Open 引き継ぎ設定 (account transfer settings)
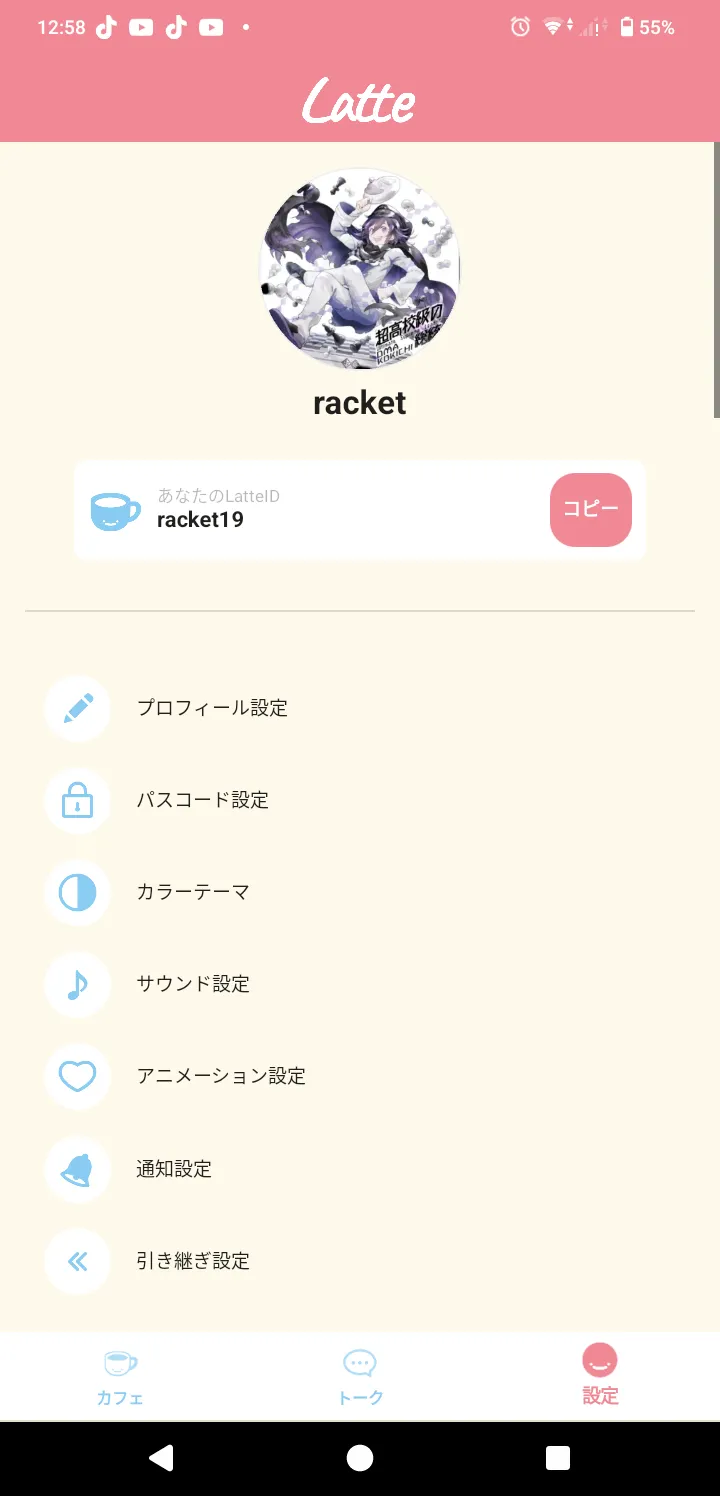720x1496 pixels. pyautogui.click(x=192, y=1261)
